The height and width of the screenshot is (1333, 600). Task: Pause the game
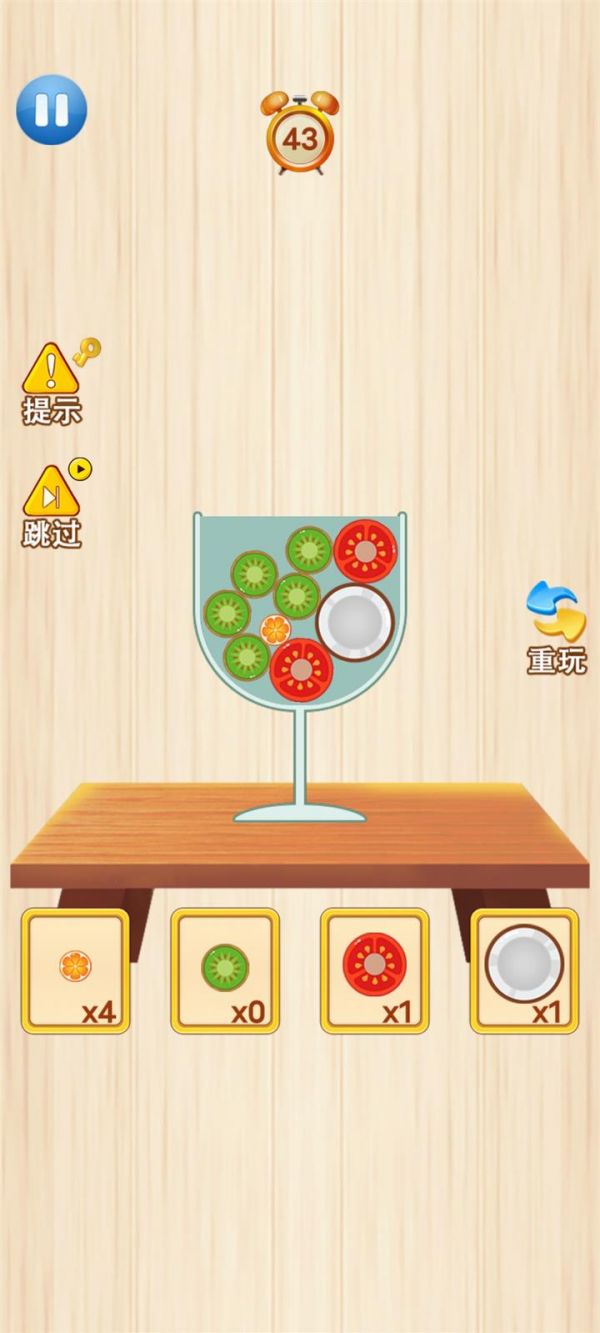coord(51,110)
